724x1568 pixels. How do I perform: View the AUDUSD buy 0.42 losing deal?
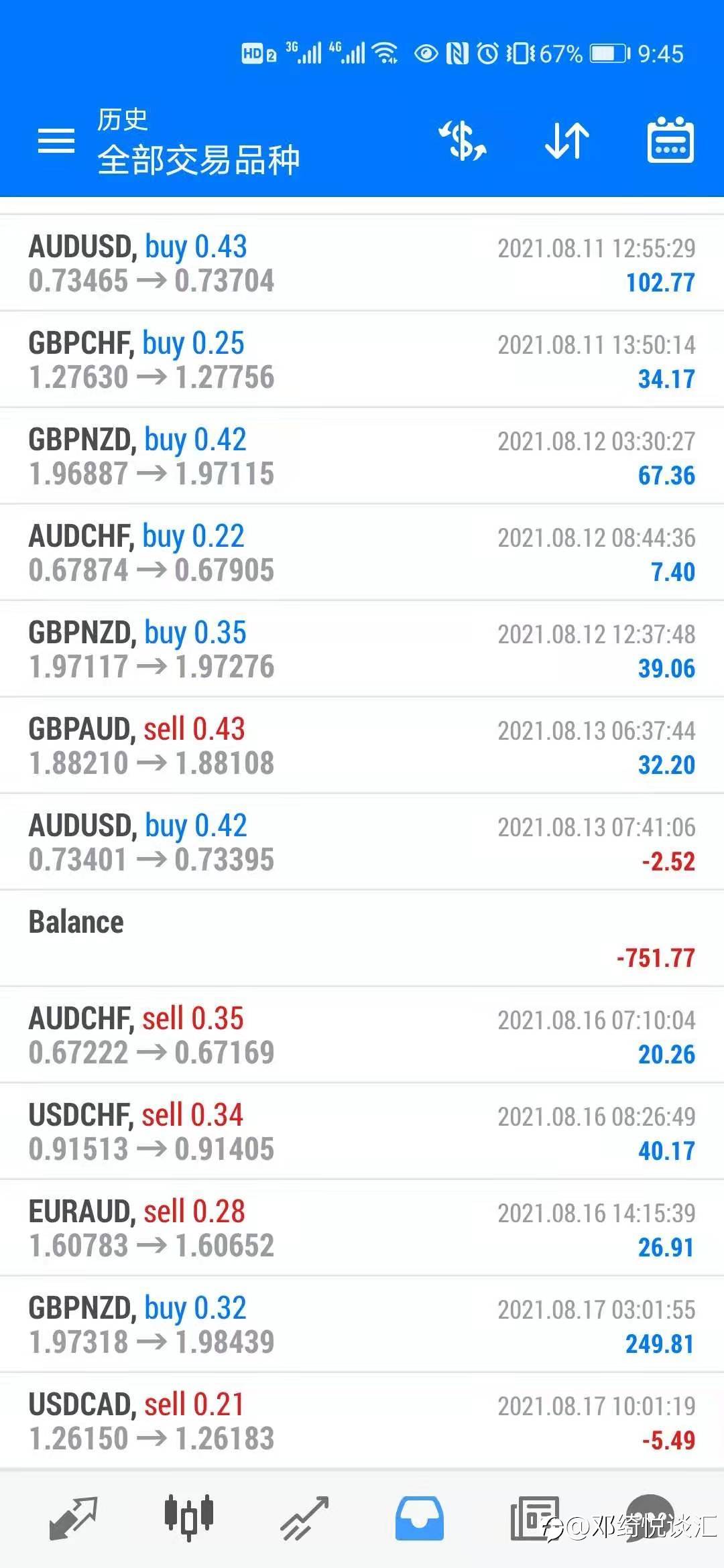362,843
